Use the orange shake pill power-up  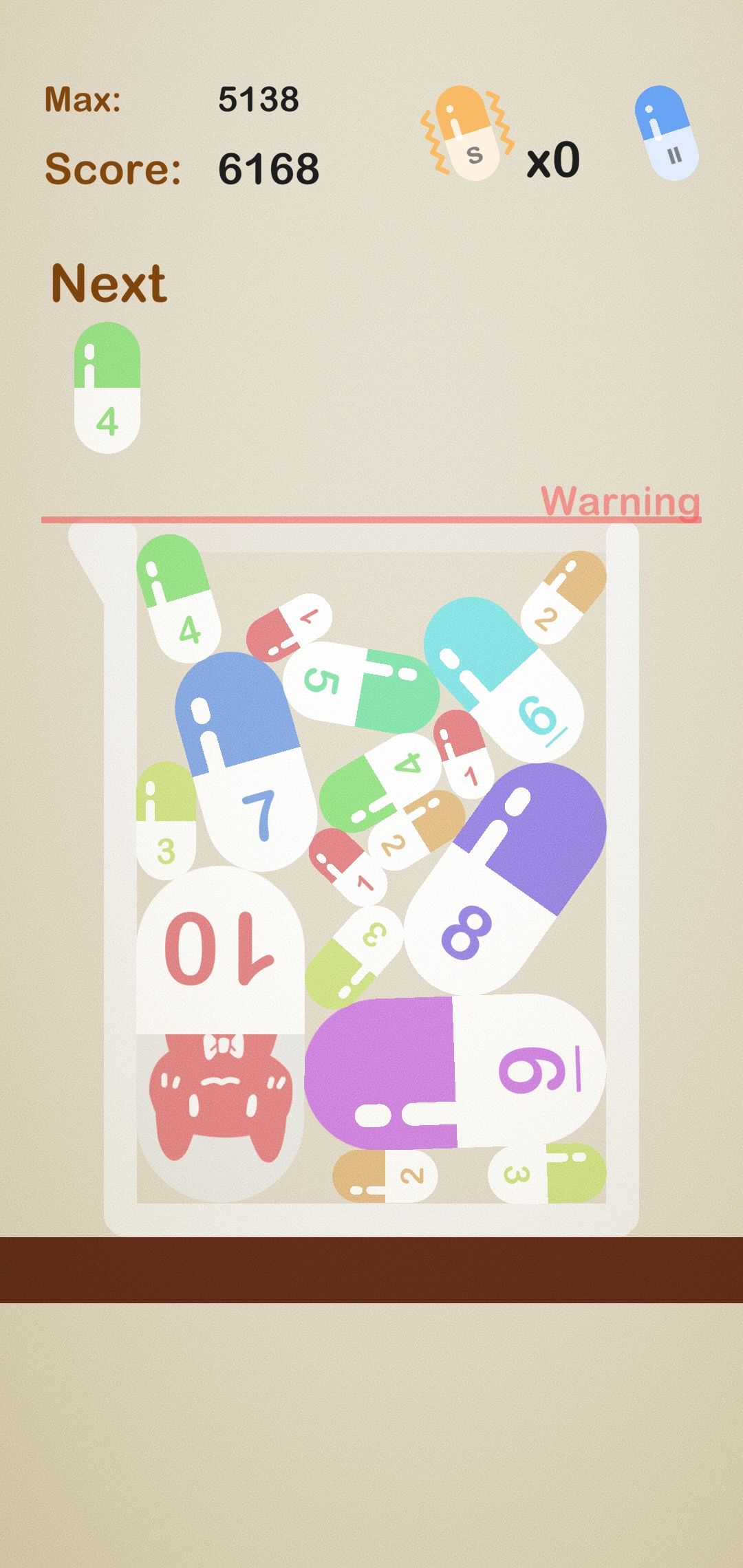(468, 133)
